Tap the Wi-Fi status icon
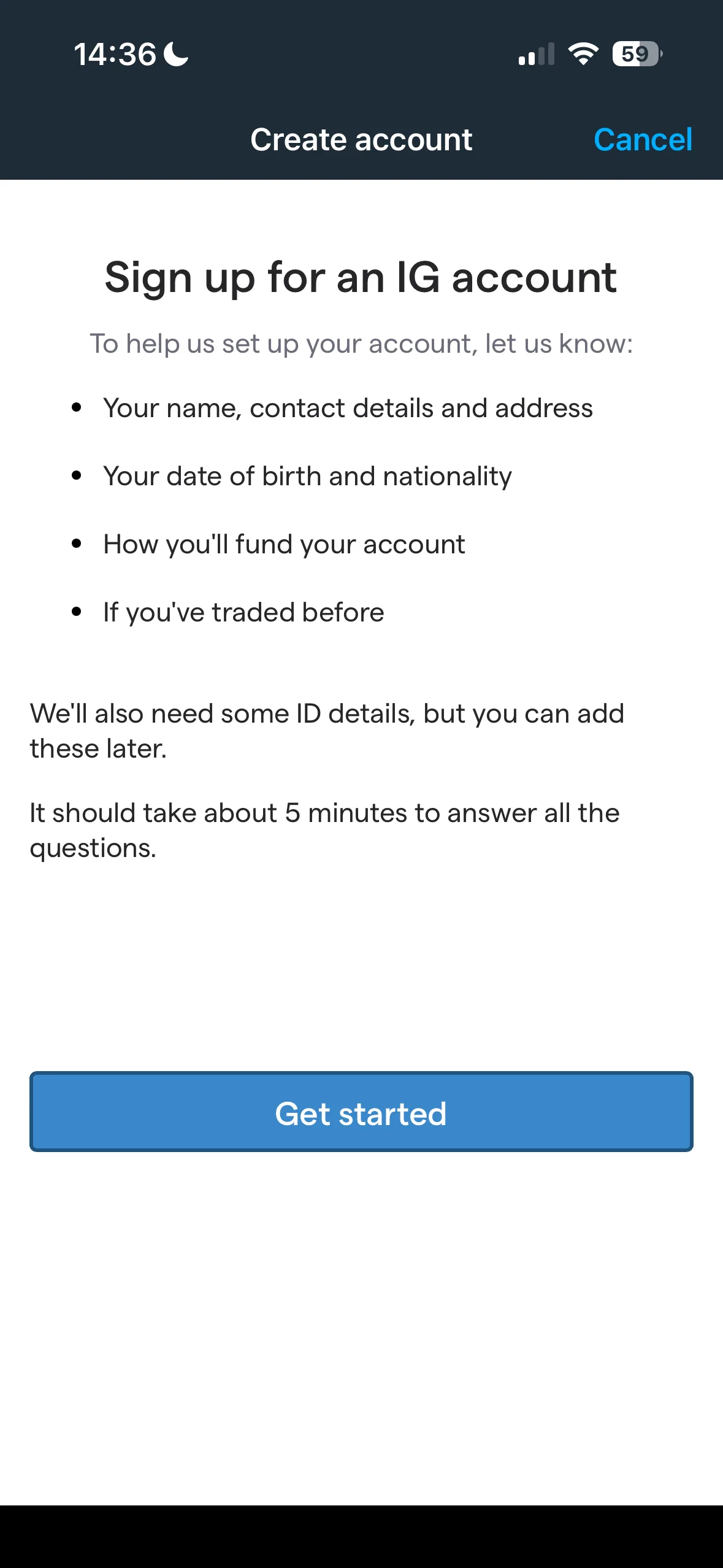Image resolution: width=723 pixels, height=1568 pixels. point(583,55)
